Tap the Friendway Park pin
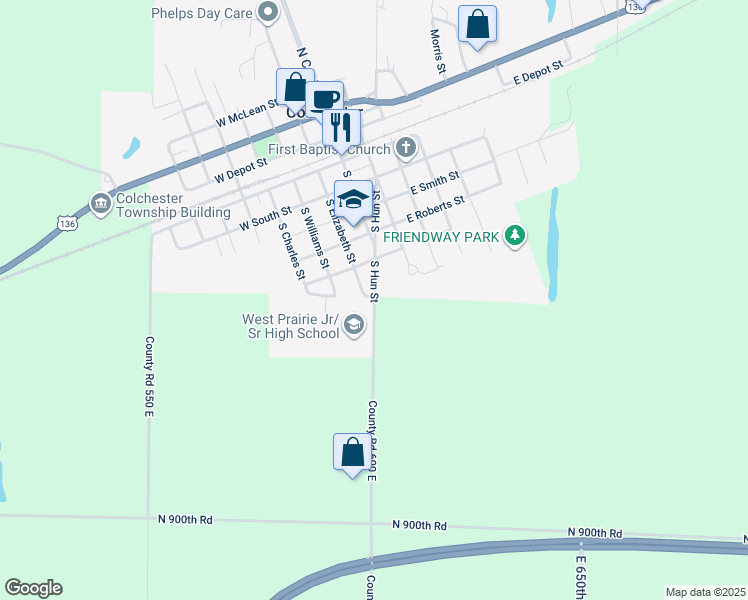Screen dimensions: 748x600 pos(515,236)
